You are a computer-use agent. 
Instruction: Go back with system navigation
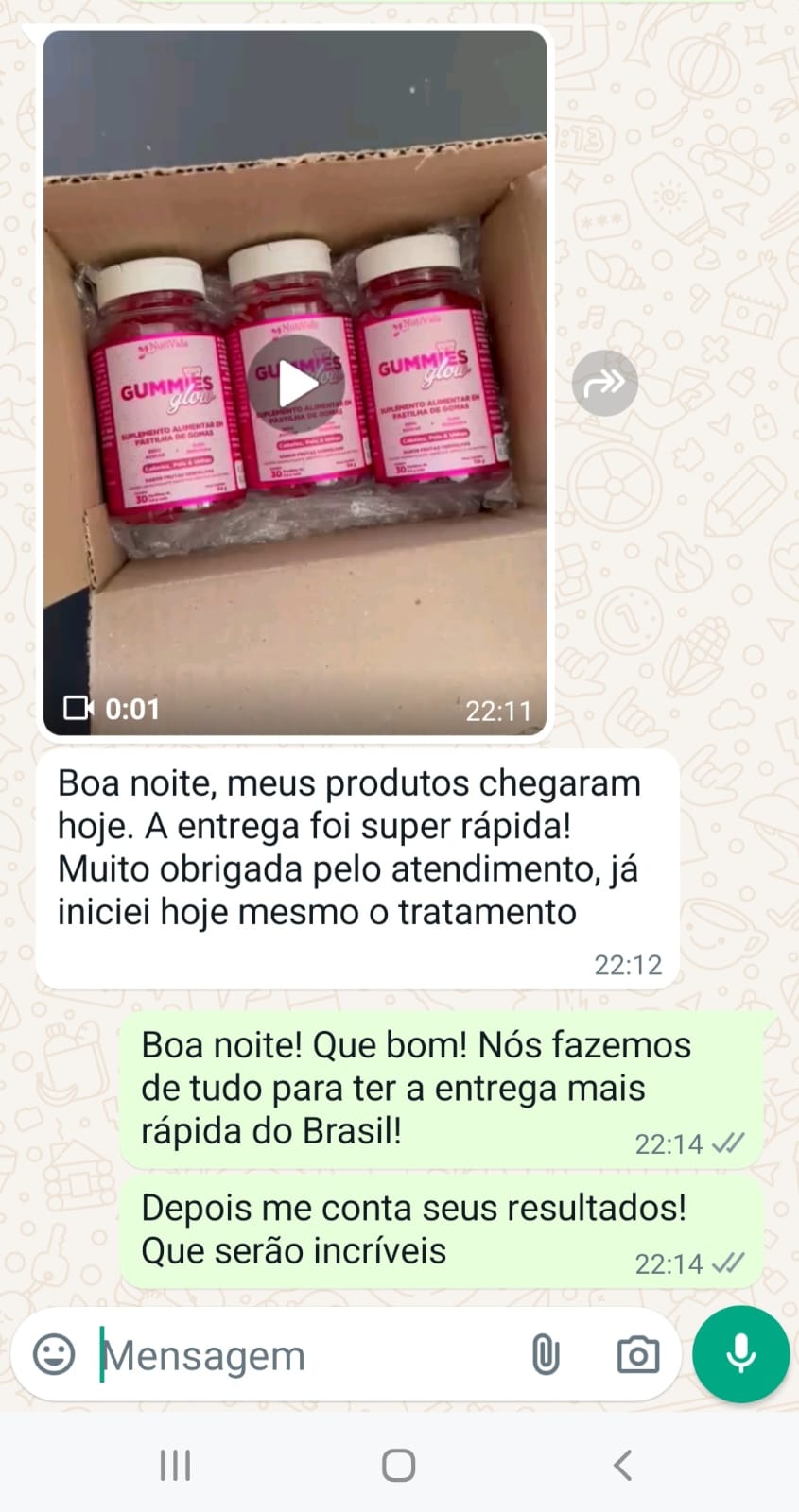tap(622, 1466)
